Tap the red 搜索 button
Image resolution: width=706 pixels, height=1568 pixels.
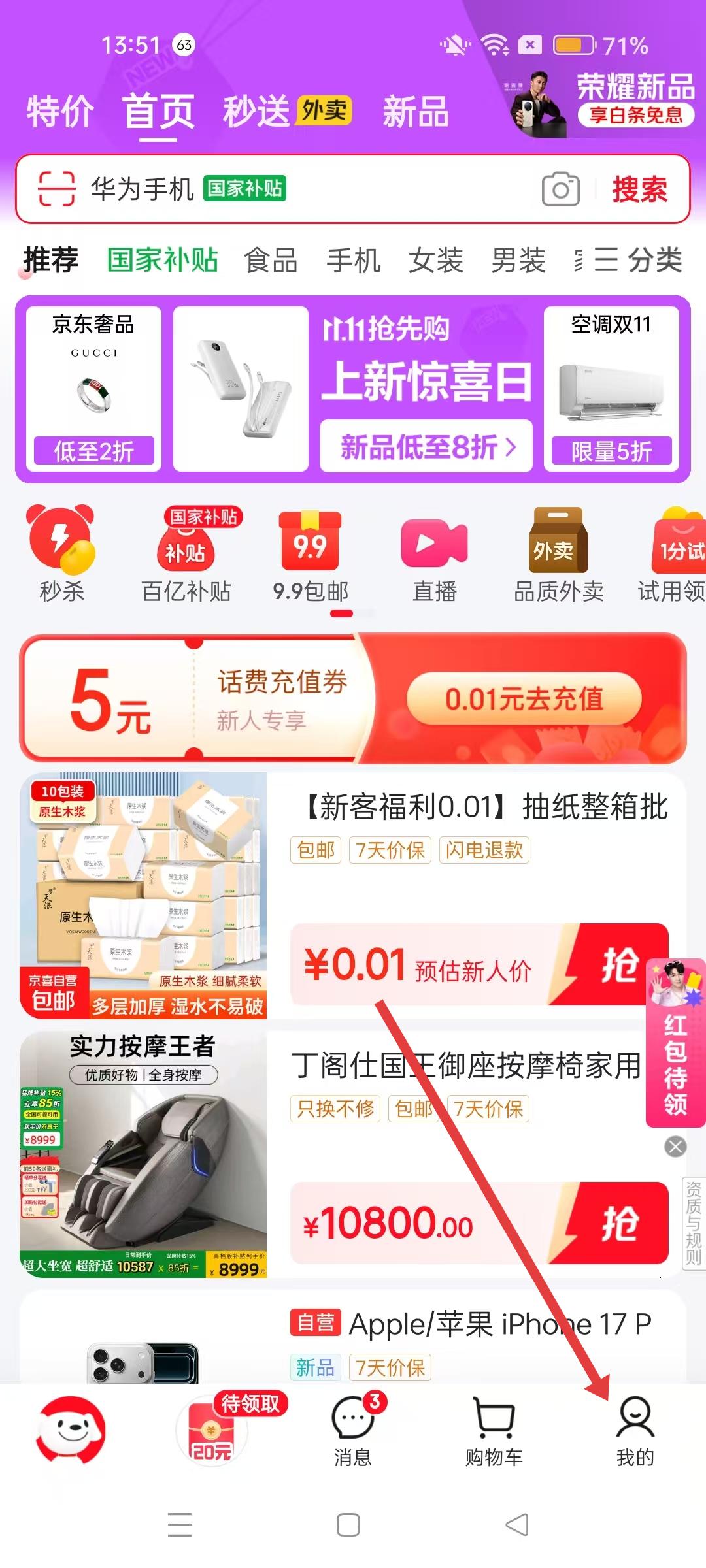pyautogui.click(x=639, y=189)
